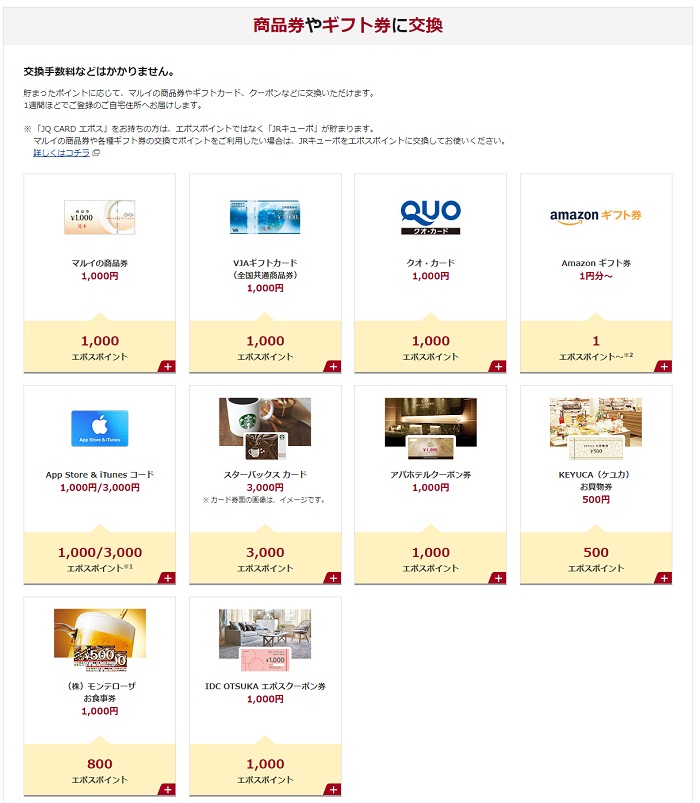Viewport: 700px width, 803px height.
Task: Open the 詳しくはコチラ link
Action: click(x=61, y=153)
